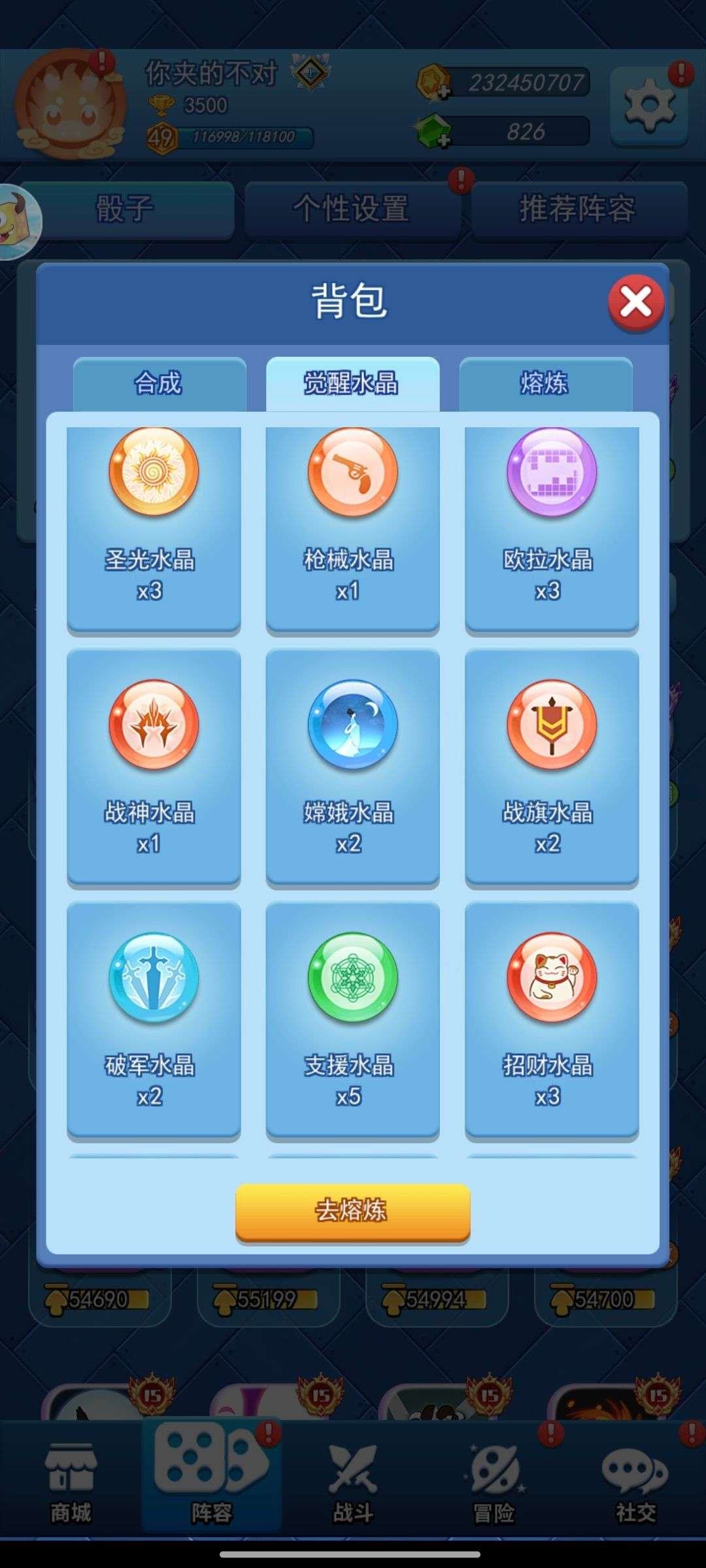Tap the 去熔炼 button
Viewport: 706px width, 1568px height.
tap(352, 1211)
